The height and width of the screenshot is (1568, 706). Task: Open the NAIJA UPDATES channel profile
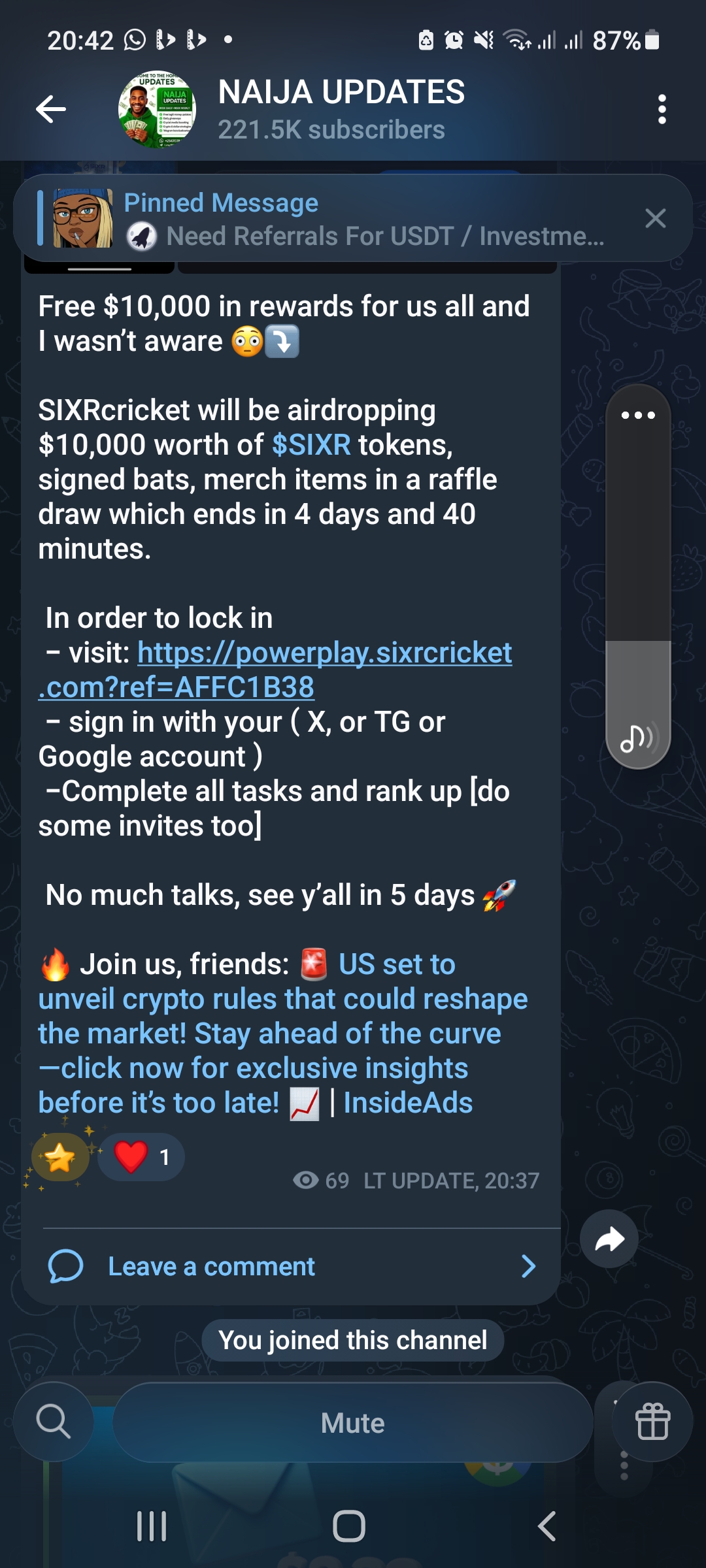[x=341, y=108]
